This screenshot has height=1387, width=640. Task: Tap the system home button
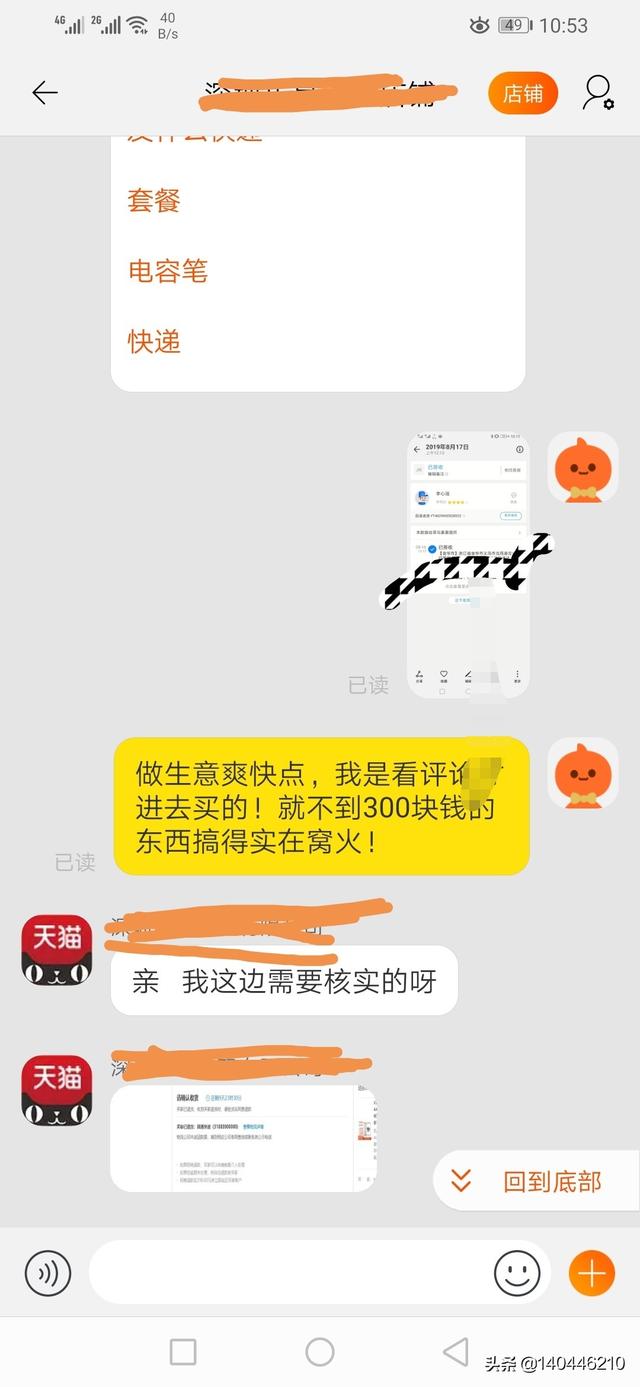tap(320, 1352)
